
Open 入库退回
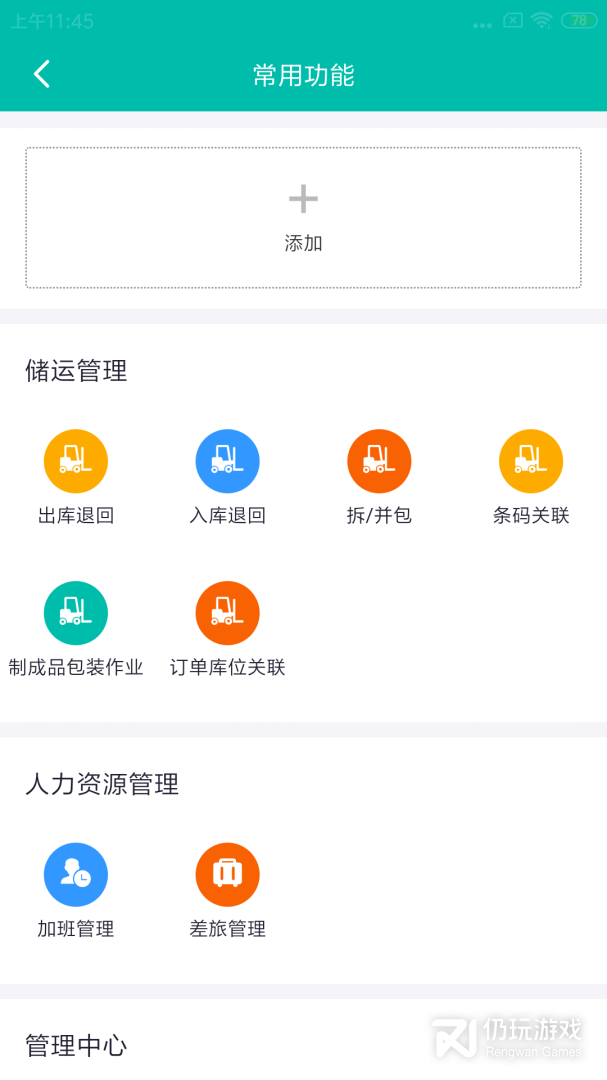click(227, 477)
